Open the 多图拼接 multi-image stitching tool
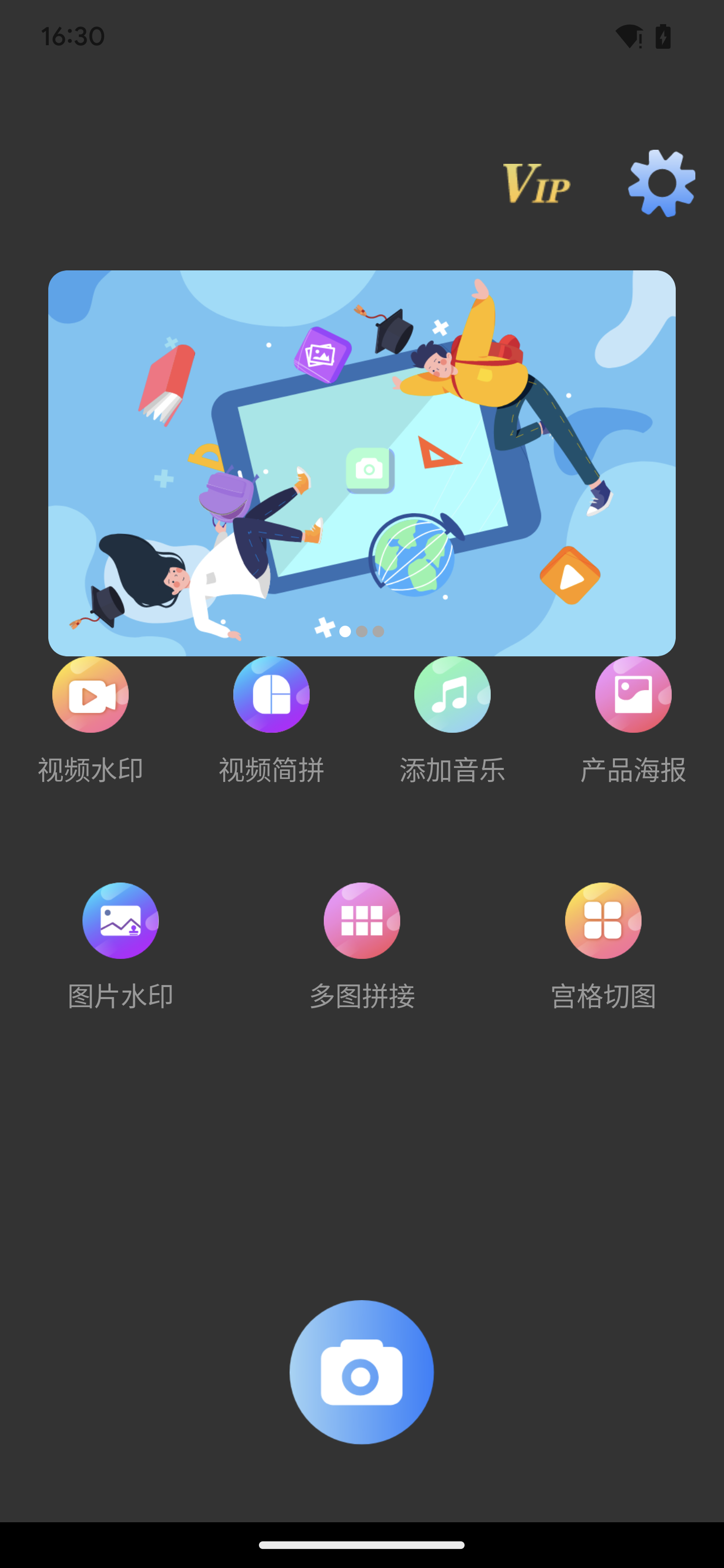724x1568 pixels. click(361, 920)
